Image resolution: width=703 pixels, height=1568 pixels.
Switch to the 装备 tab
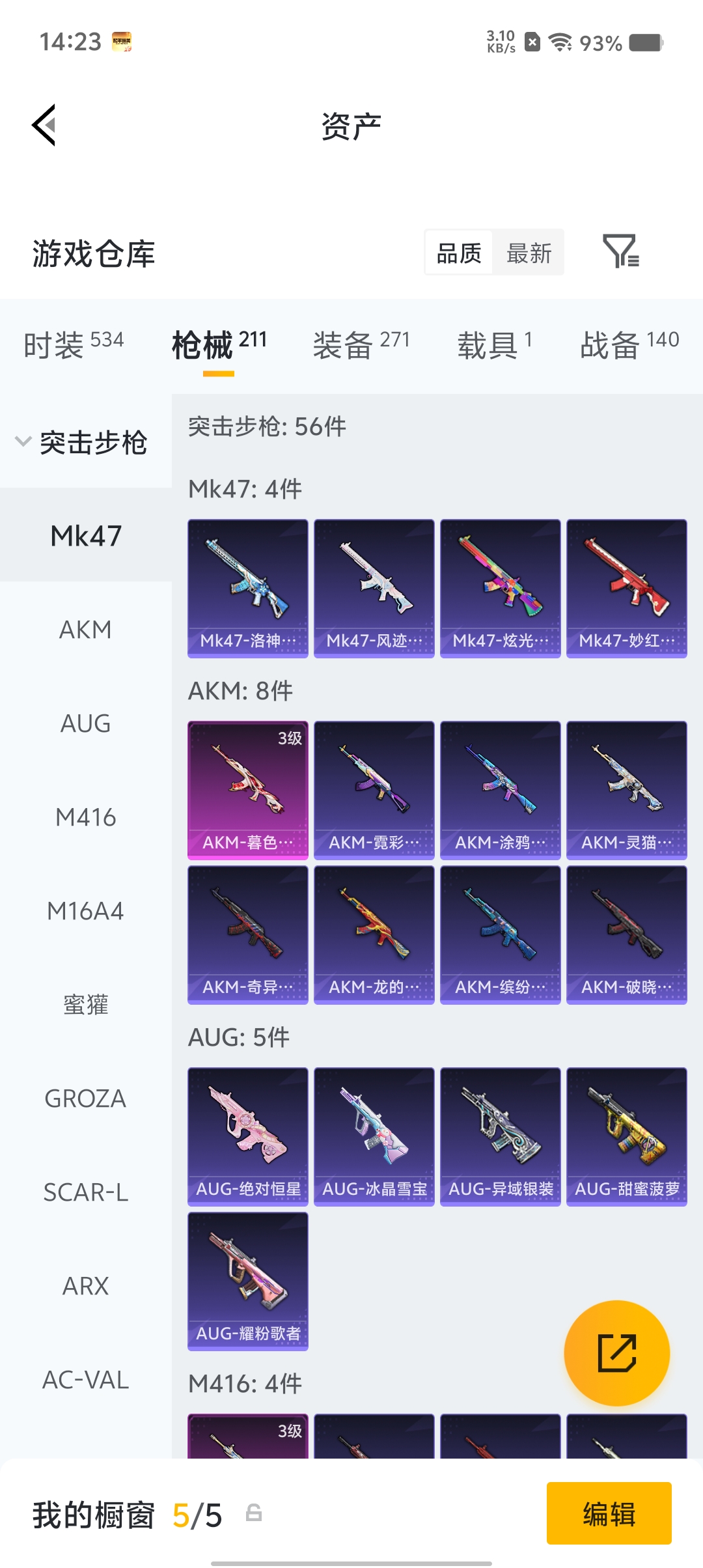pos(361,344)
